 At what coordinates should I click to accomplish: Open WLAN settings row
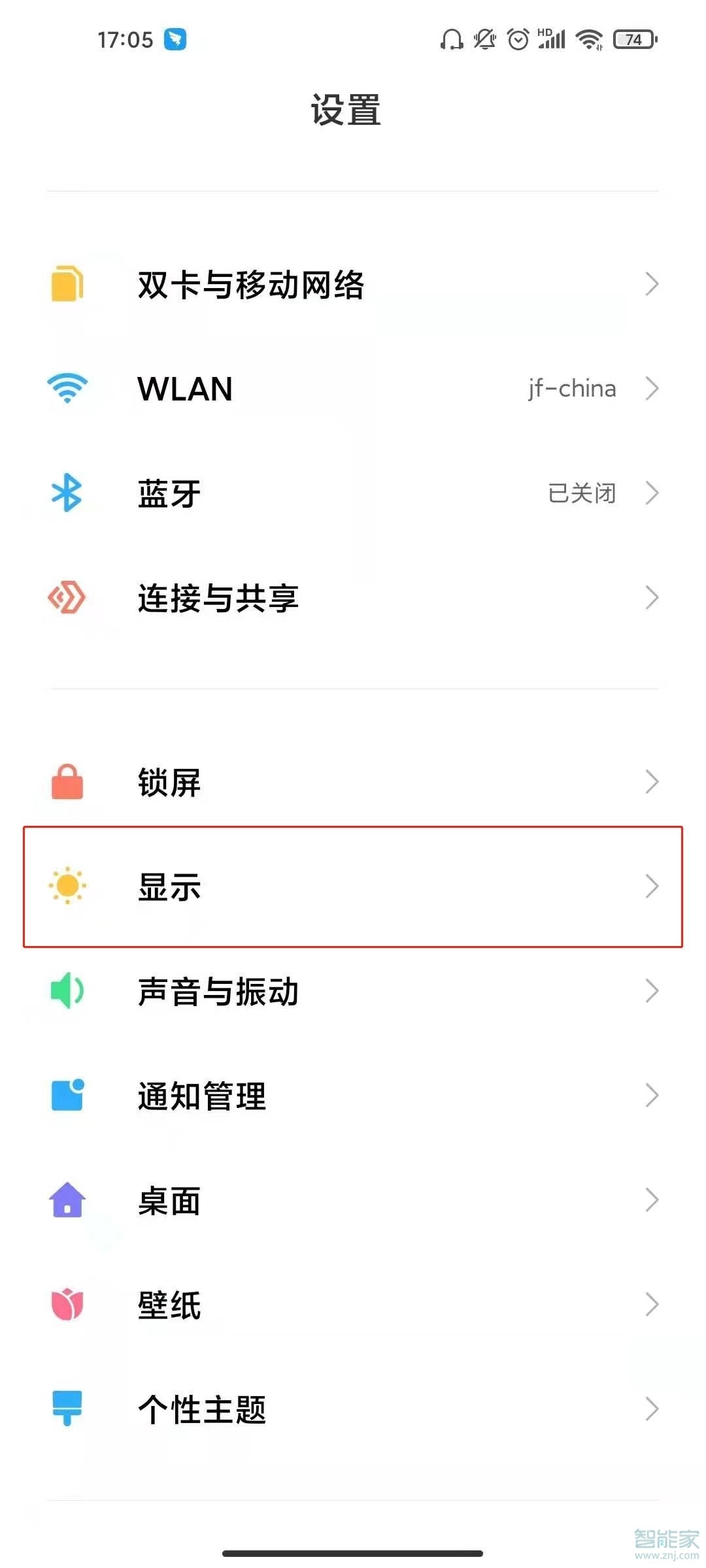353,389
